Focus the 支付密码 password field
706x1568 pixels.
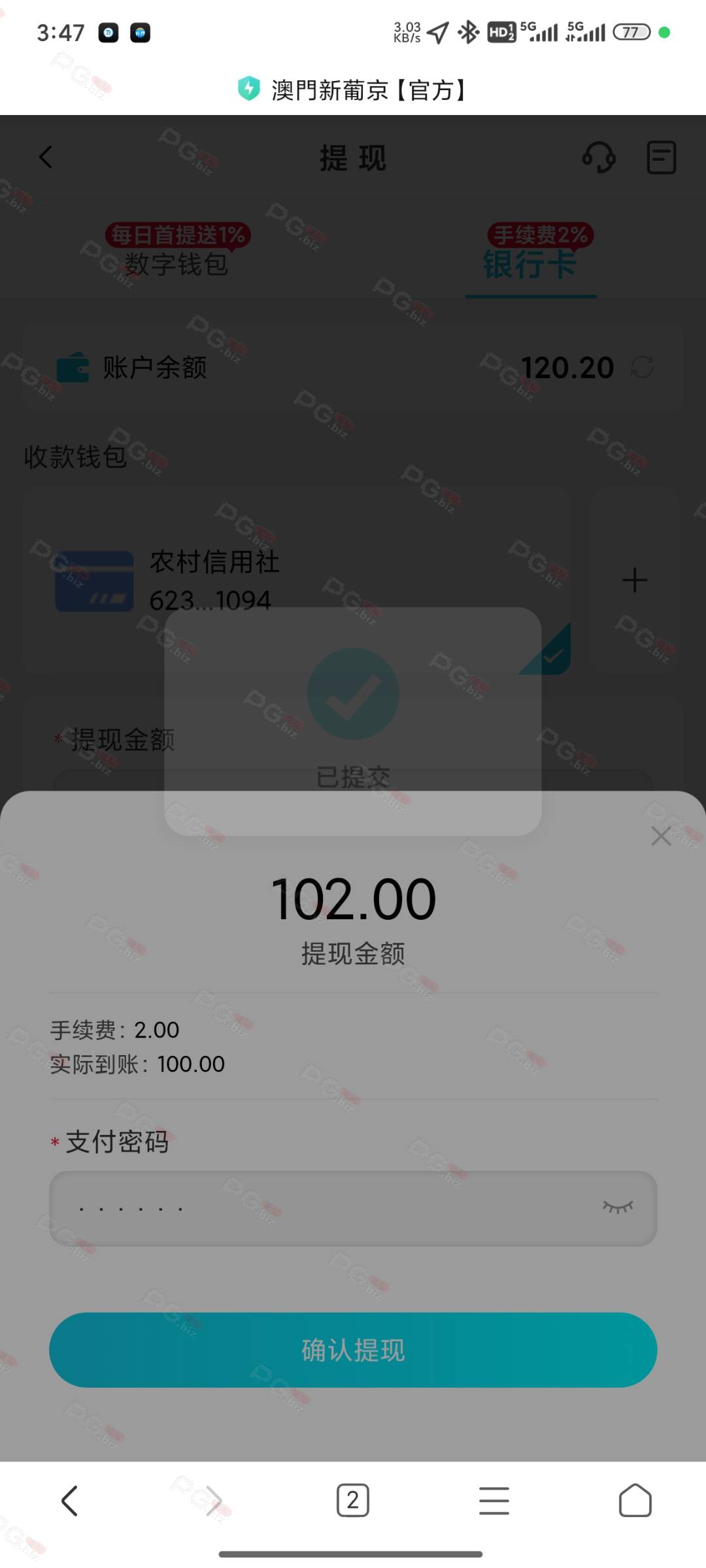tap(353, 1208)
